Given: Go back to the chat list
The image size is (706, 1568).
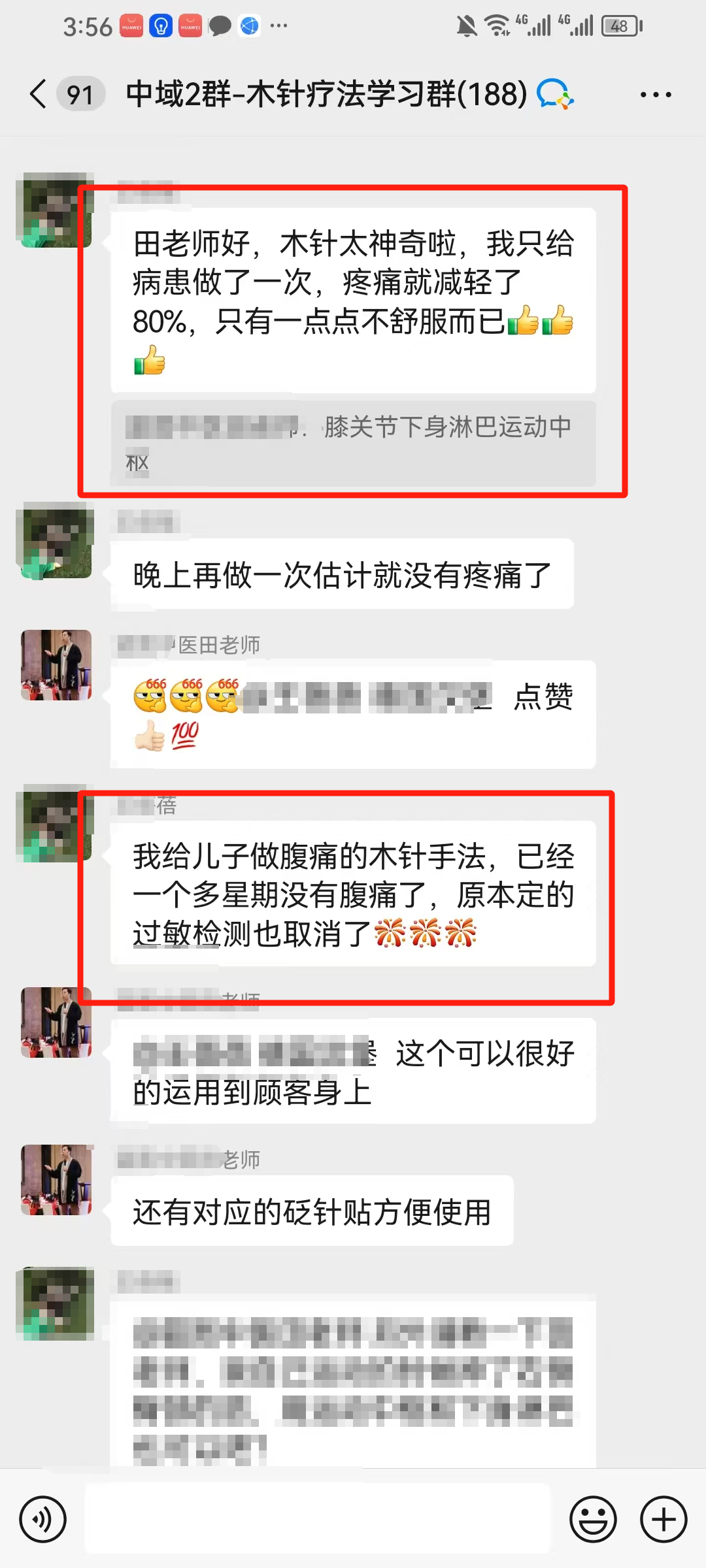Looking at the screenshot, I should [x=39, y=94].
